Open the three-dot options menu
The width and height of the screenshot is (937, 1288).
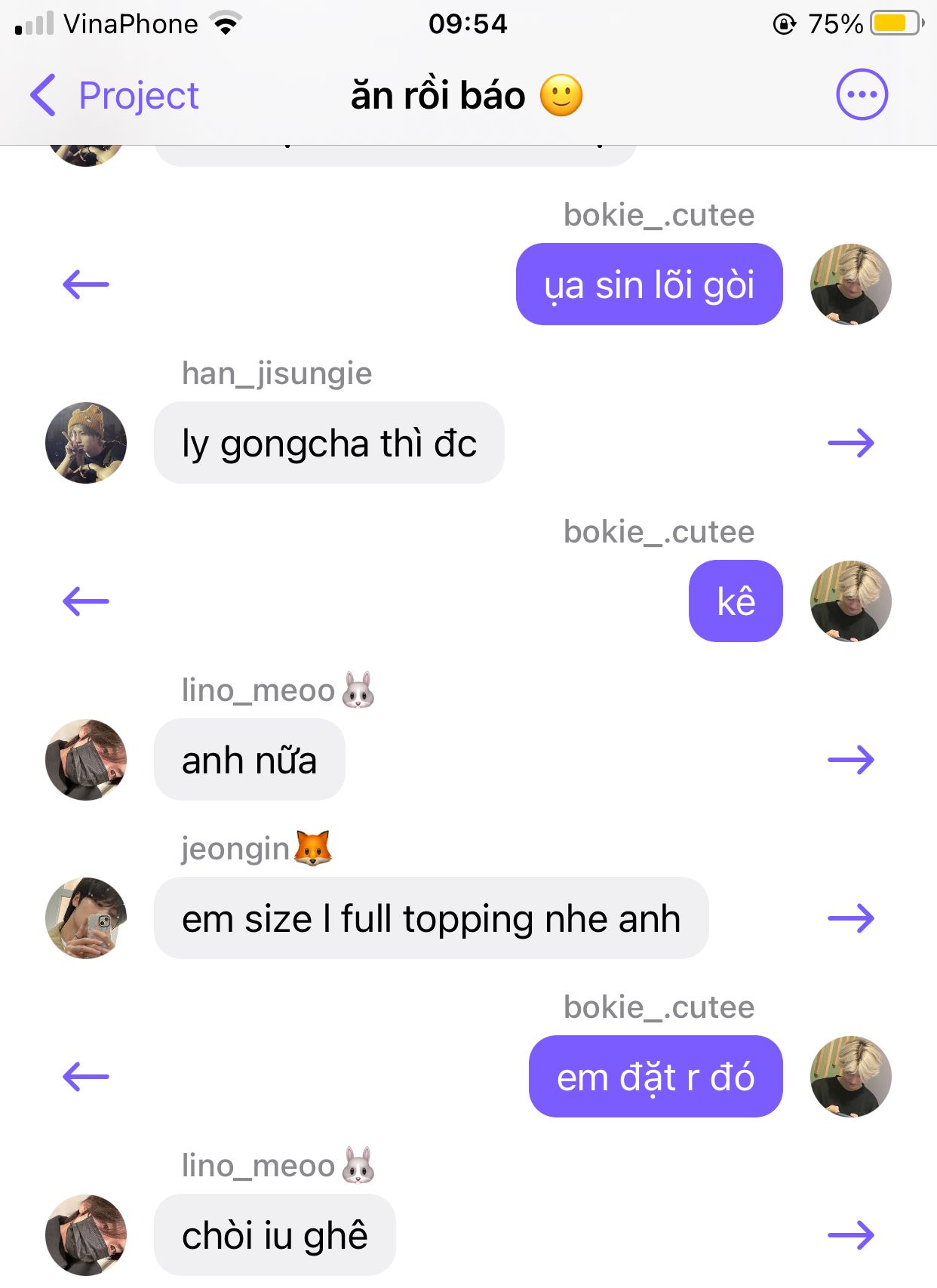(862, 95)
